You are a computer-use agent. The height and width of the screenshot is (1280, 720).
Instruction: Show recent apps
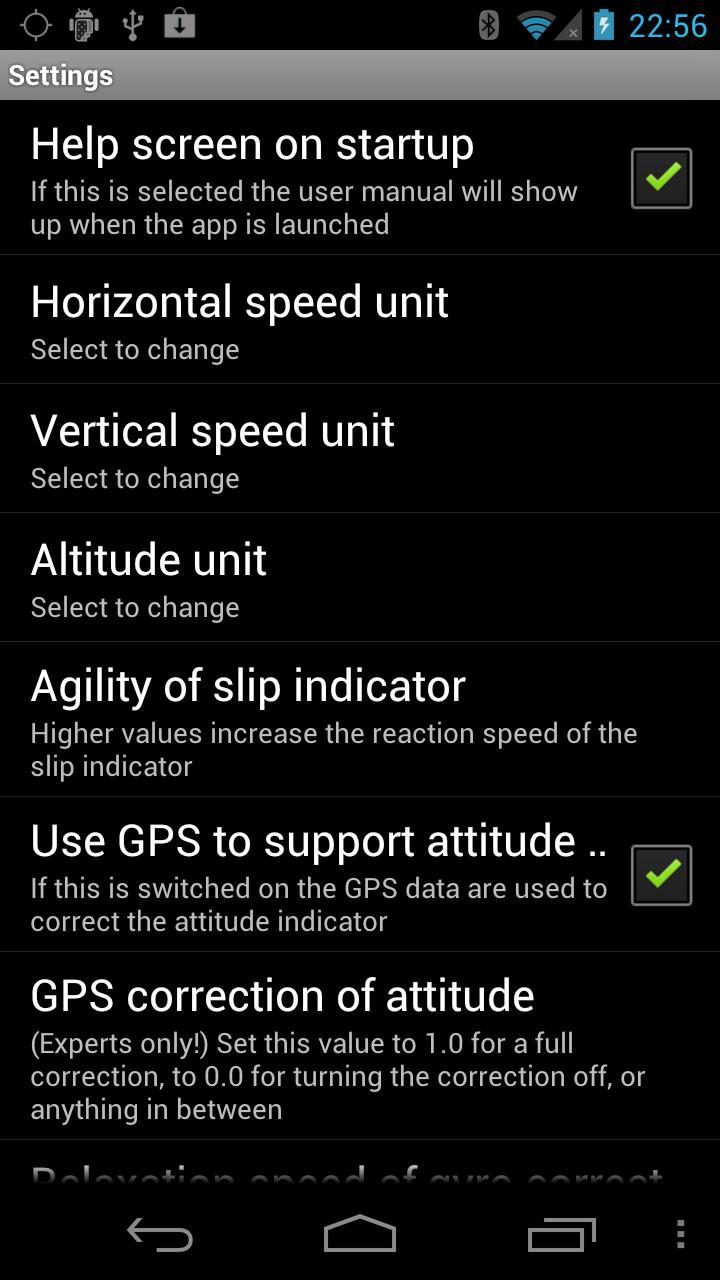(x=561, y=1235)
